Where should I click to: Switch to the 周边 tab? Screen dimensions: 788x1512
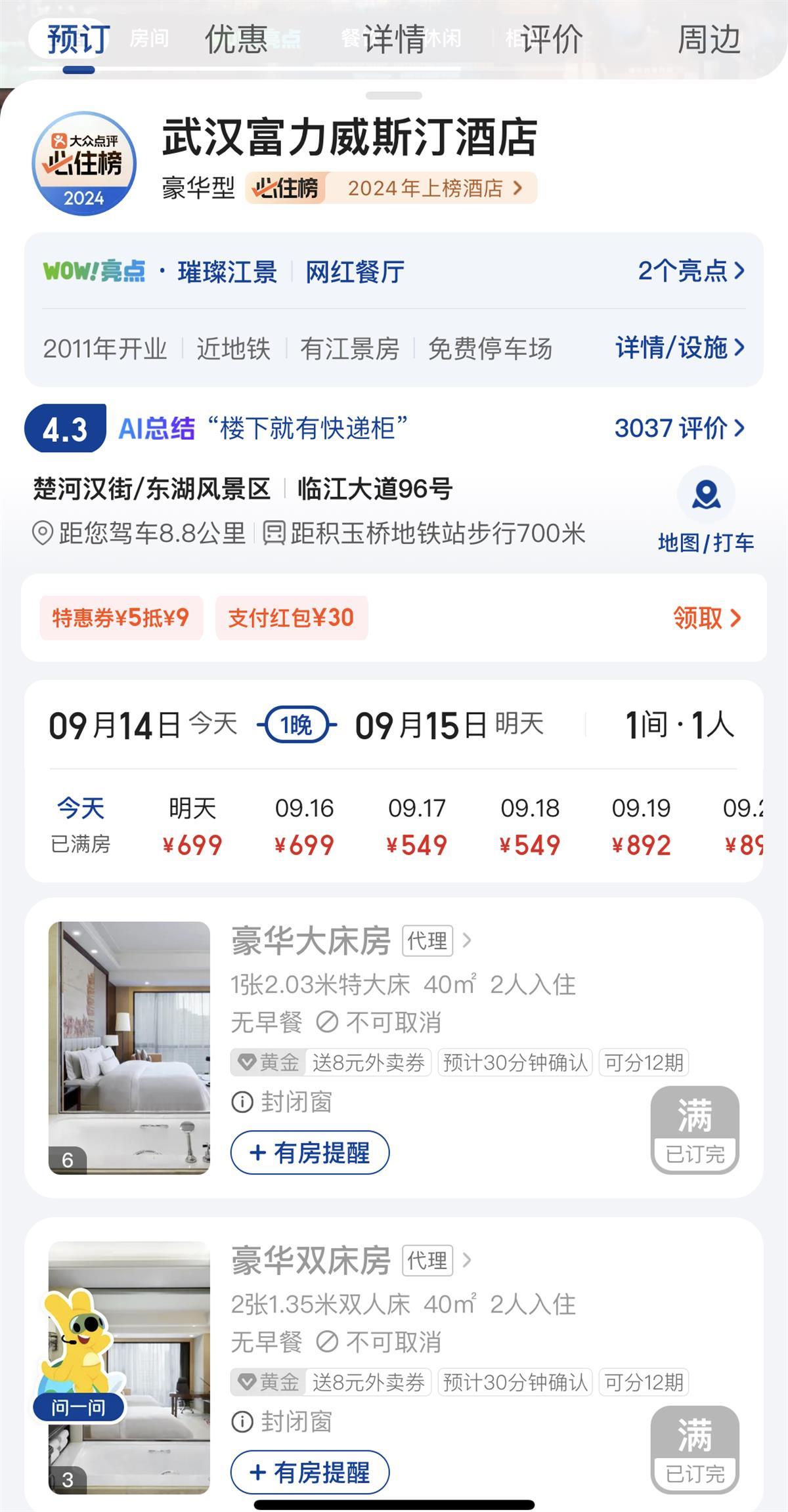[709, 40]
